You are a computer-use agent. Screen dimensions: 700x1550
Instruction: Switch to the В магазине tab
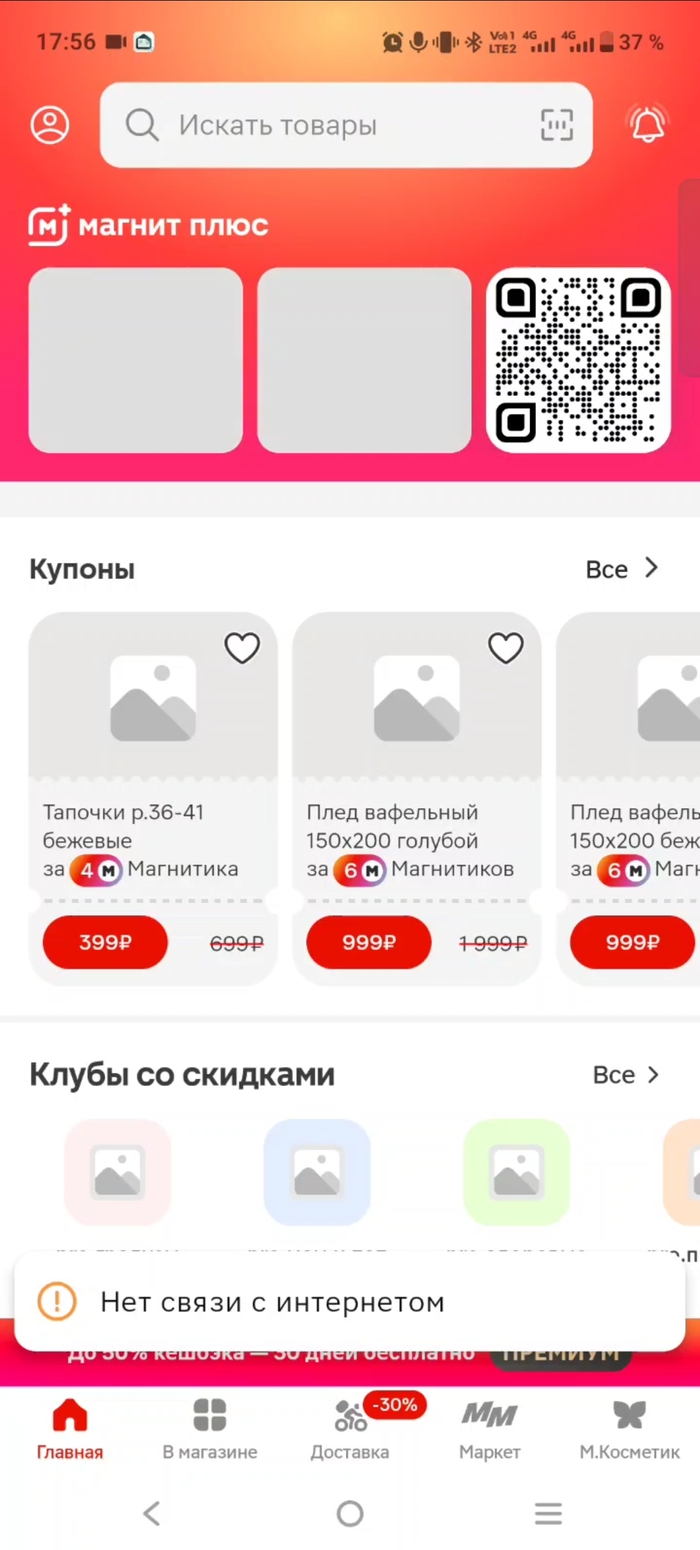click(210, 1430)
